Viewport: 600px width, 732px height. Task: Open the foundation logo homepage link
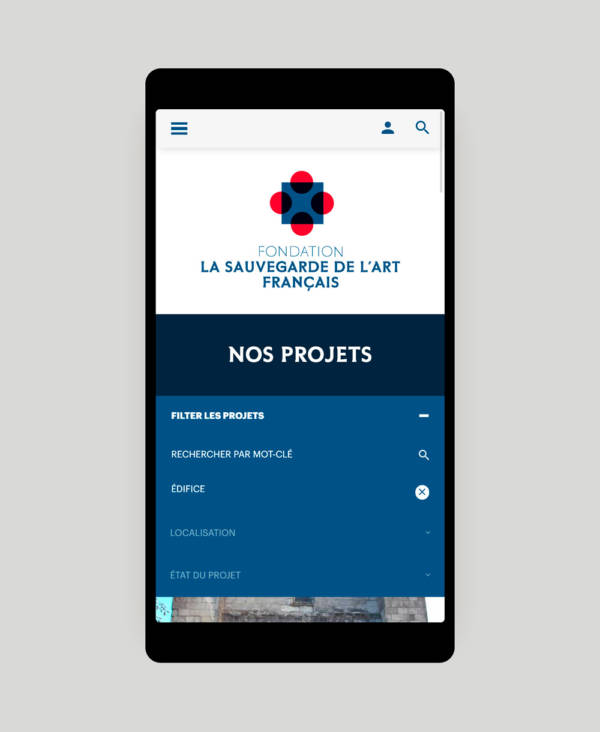click(x=300, y=230)
